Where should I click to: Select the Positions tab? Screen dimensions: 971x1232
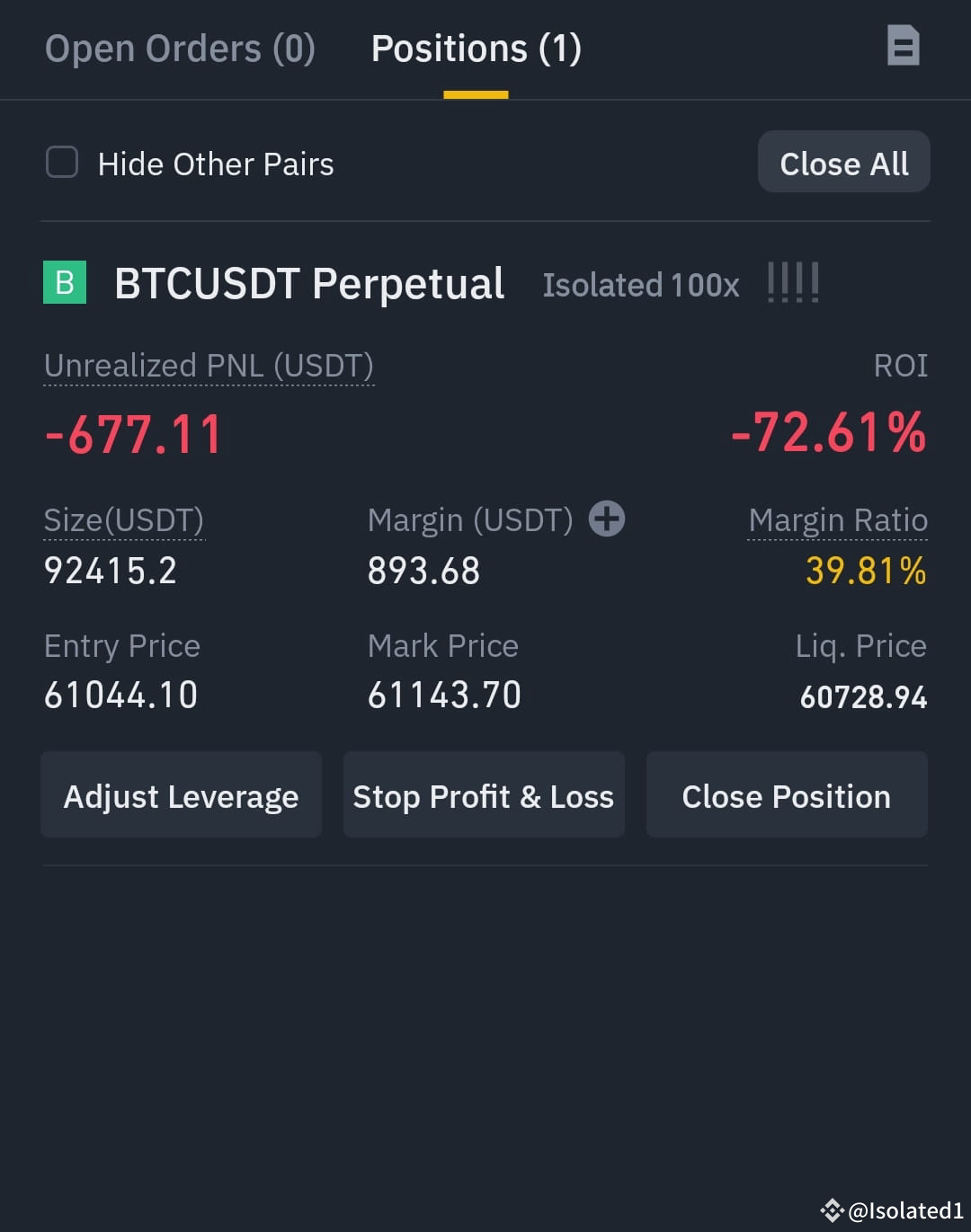(x=476, y=48)
